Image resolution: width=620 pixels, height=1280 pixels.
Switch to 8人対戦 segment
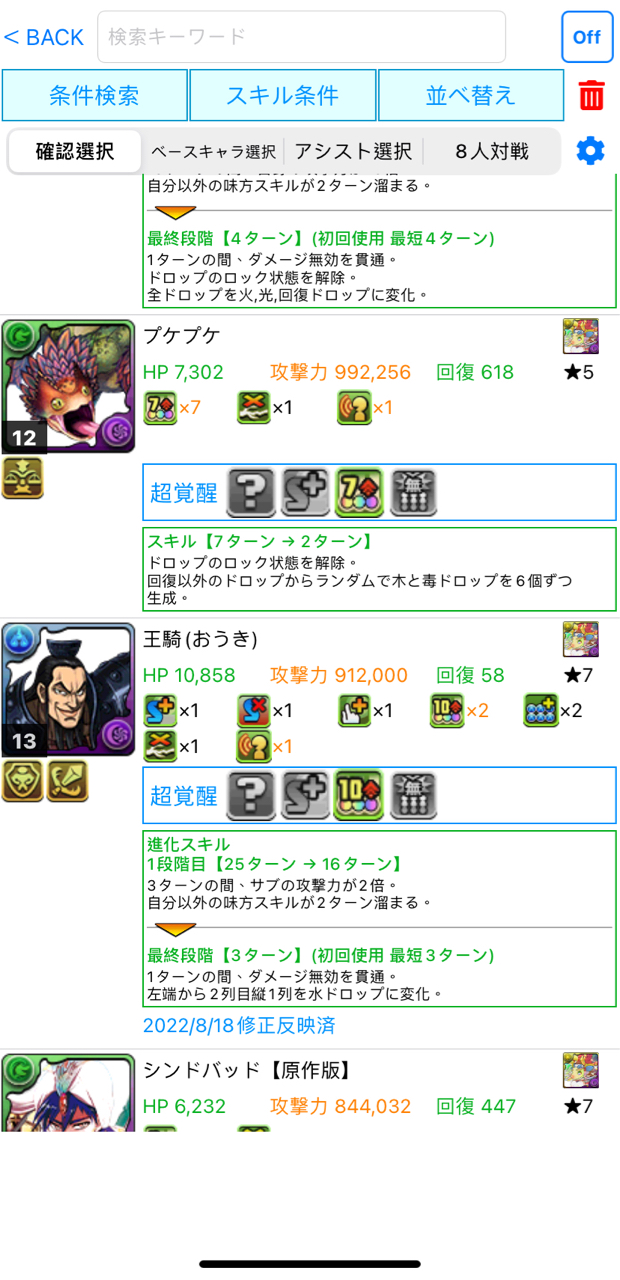coord(491,152)
